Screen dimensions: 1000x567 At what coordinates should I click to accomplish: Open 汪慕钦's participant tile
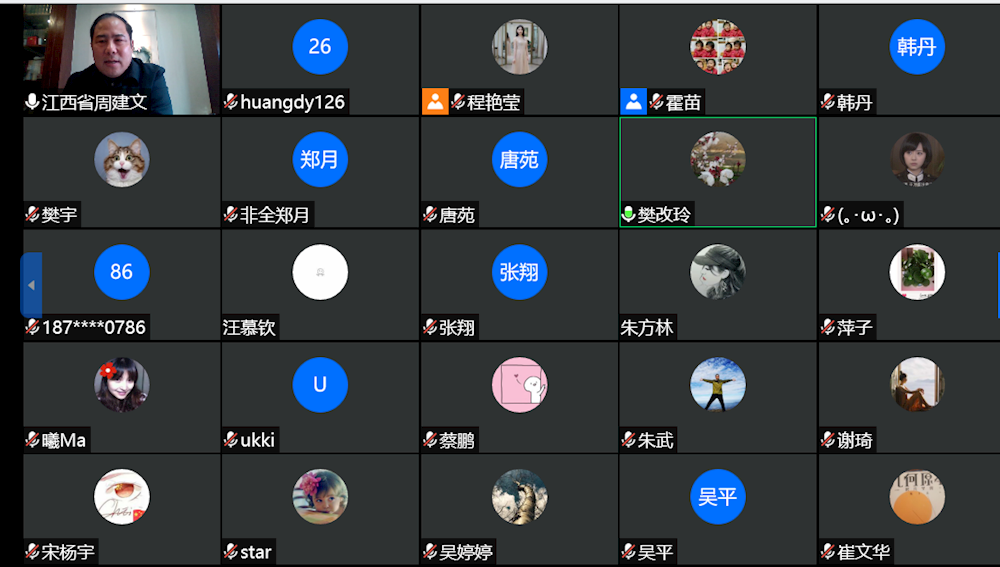320,283
